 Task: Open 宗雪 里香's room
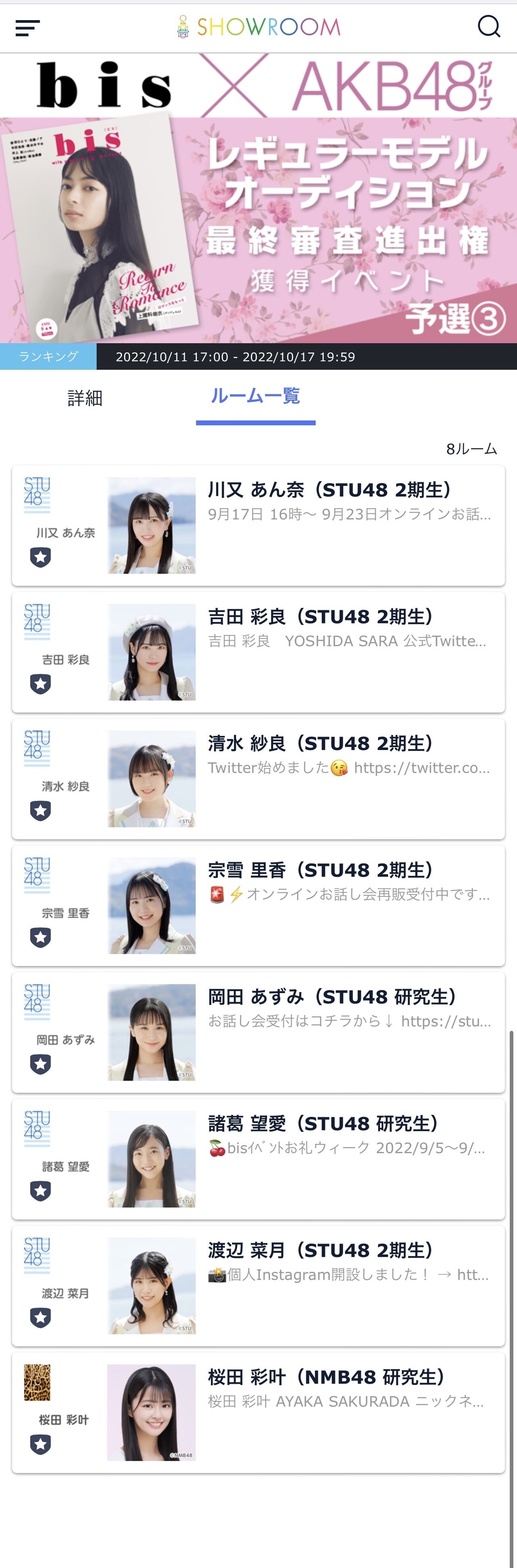[258, 905]
